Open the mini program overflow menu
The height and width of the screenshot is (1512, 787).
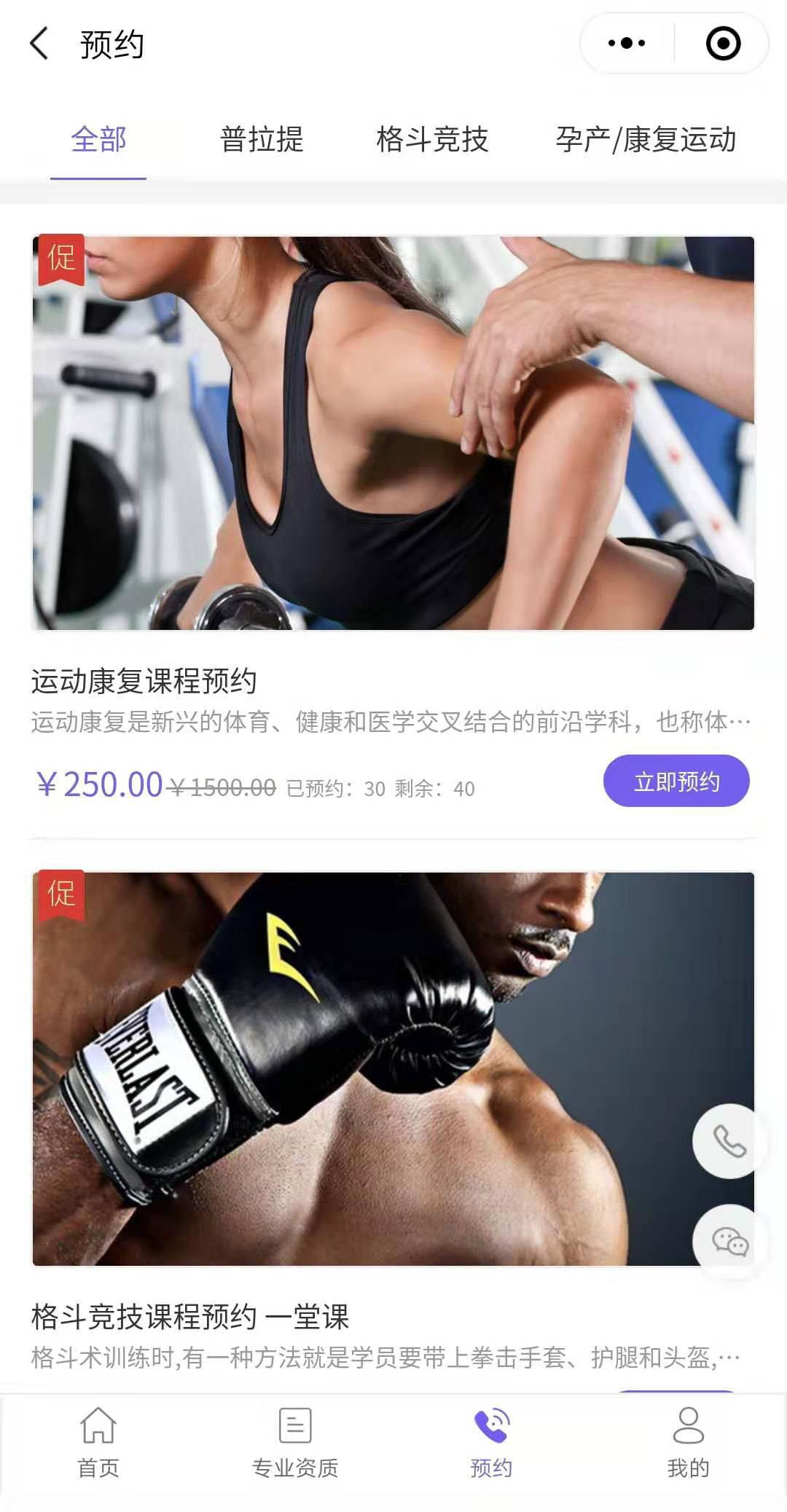(627, 44)
